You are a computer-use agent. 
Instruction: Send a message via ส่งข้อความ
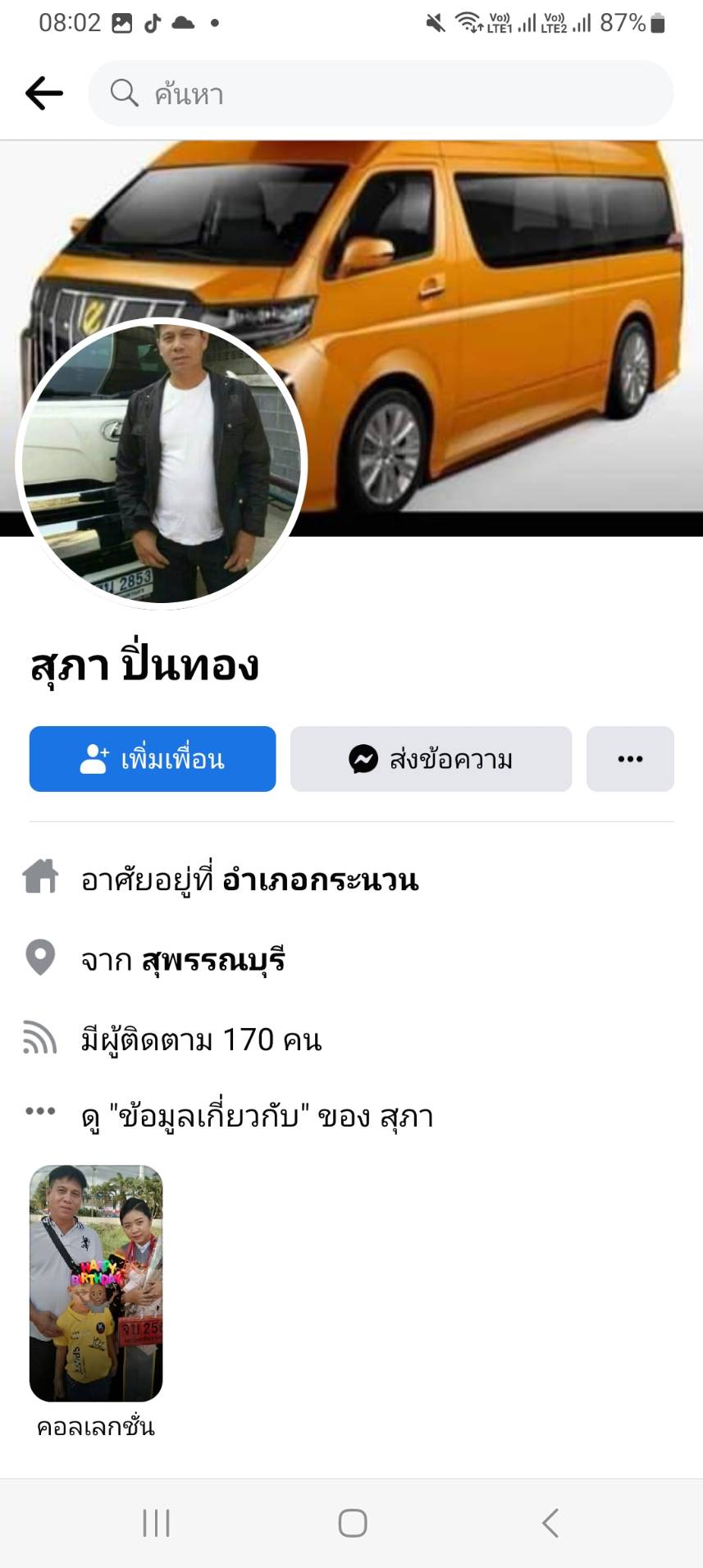tap(431, 759)
